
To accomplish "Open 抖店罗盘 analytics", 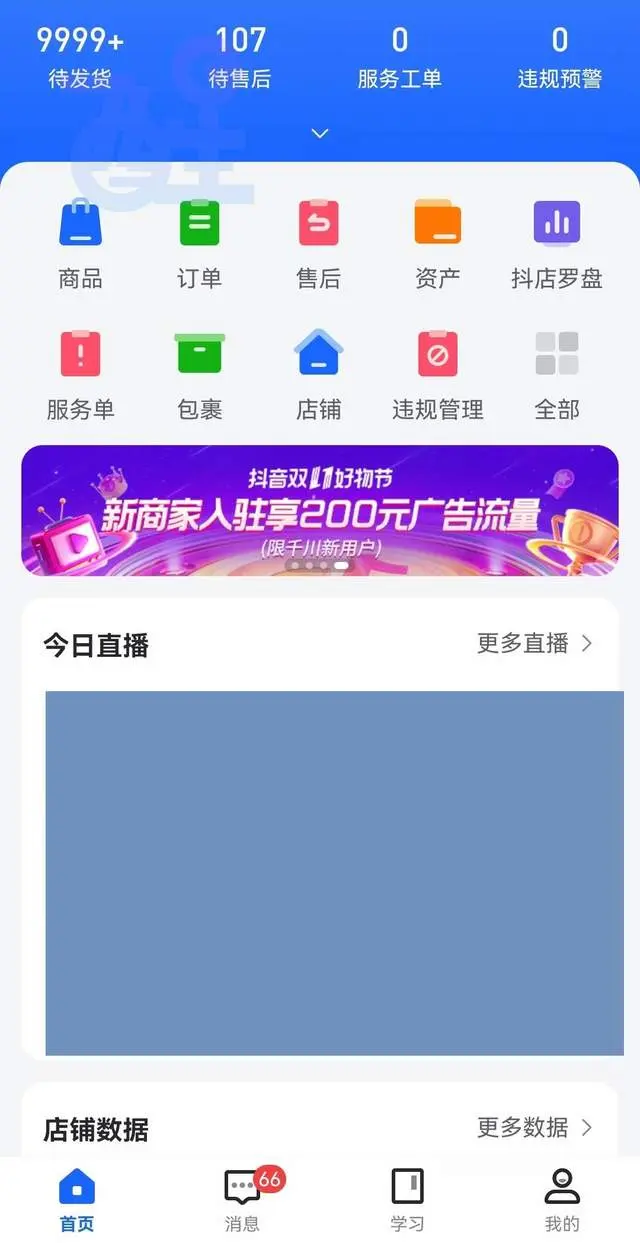I will [x=556, y=243].
